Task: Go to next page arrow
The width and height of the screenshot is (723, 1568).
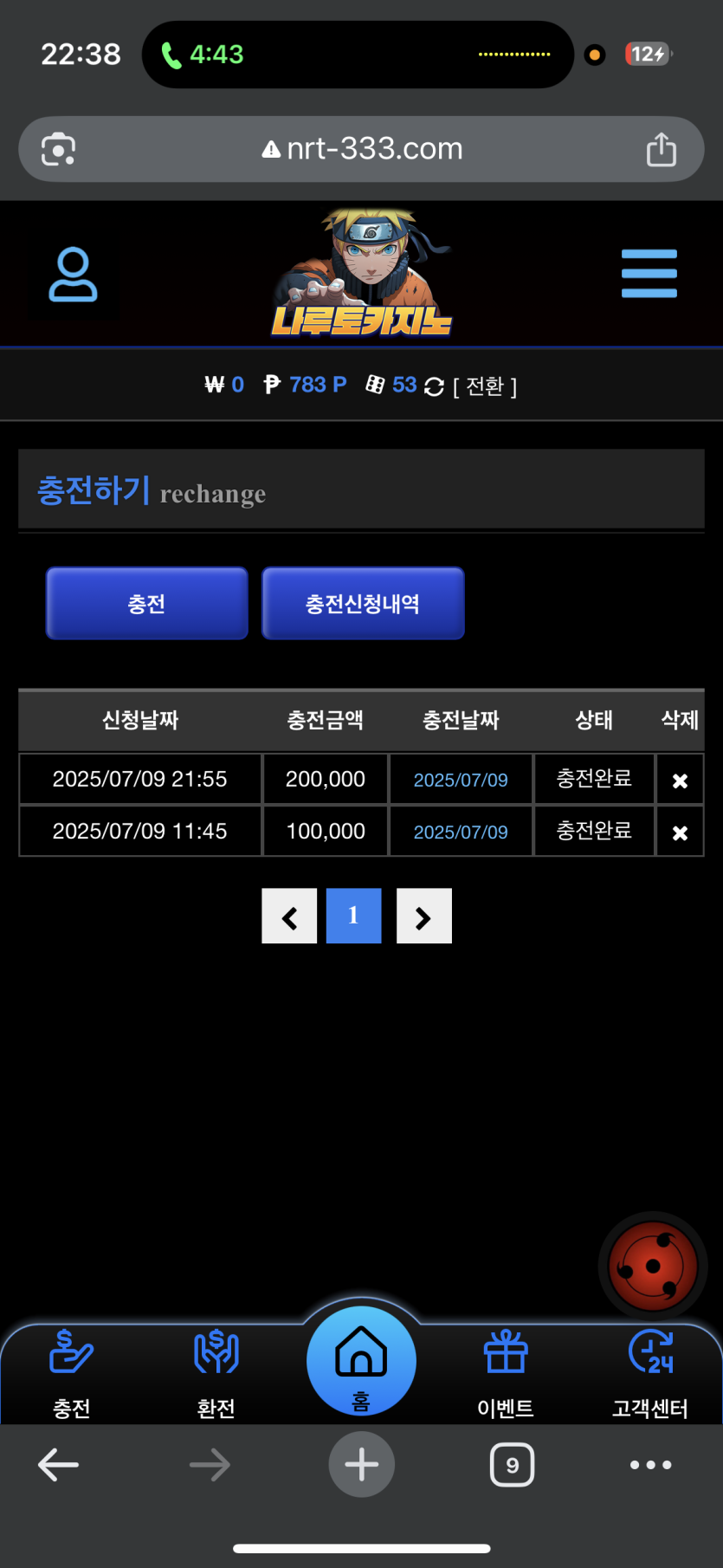Action: click(x=423, y=917)
